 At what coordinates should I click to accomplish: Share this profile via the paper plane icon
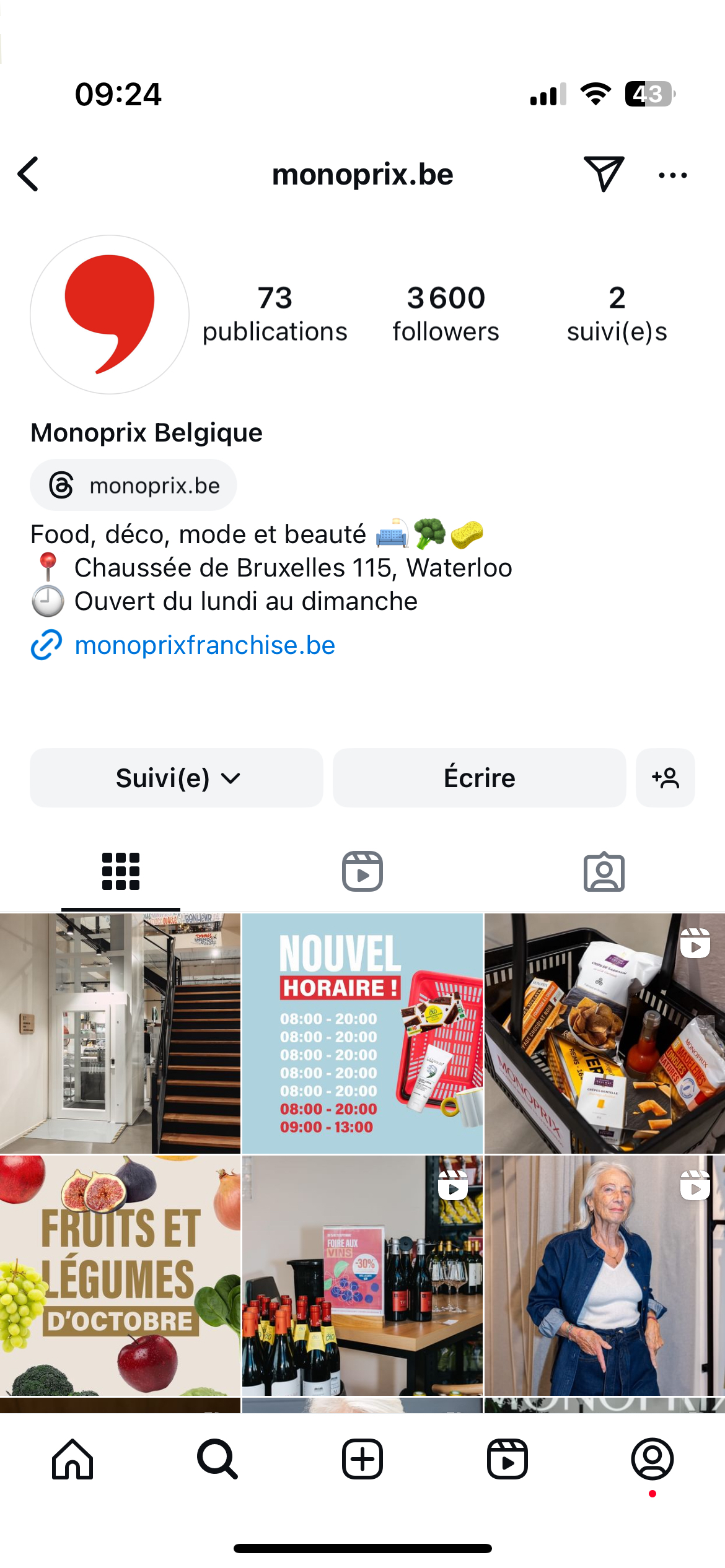pos(603,175)
